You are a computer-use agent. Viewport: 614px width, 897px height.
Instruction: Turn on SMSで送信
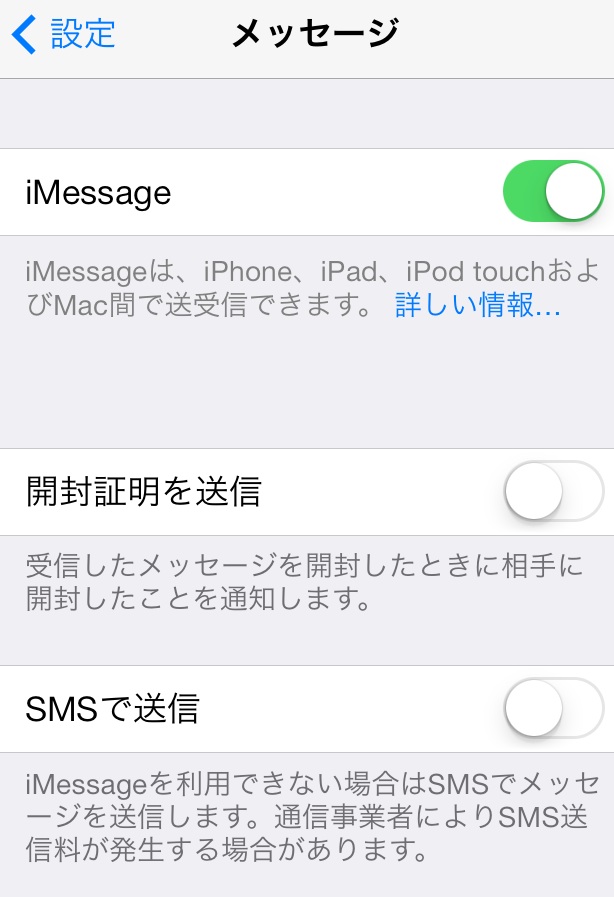tap(553, 708)
